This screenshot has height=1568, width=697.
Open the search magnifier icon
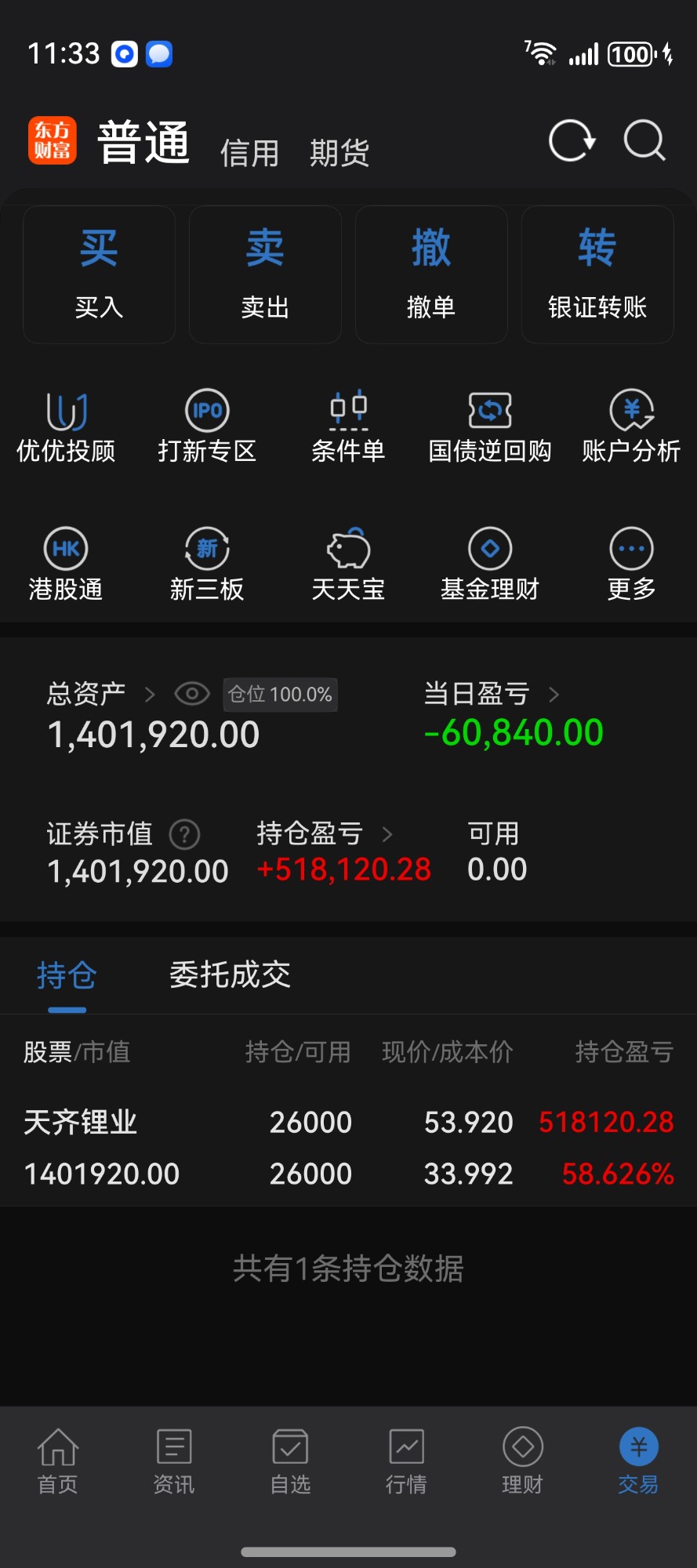[x=644, y=141]
